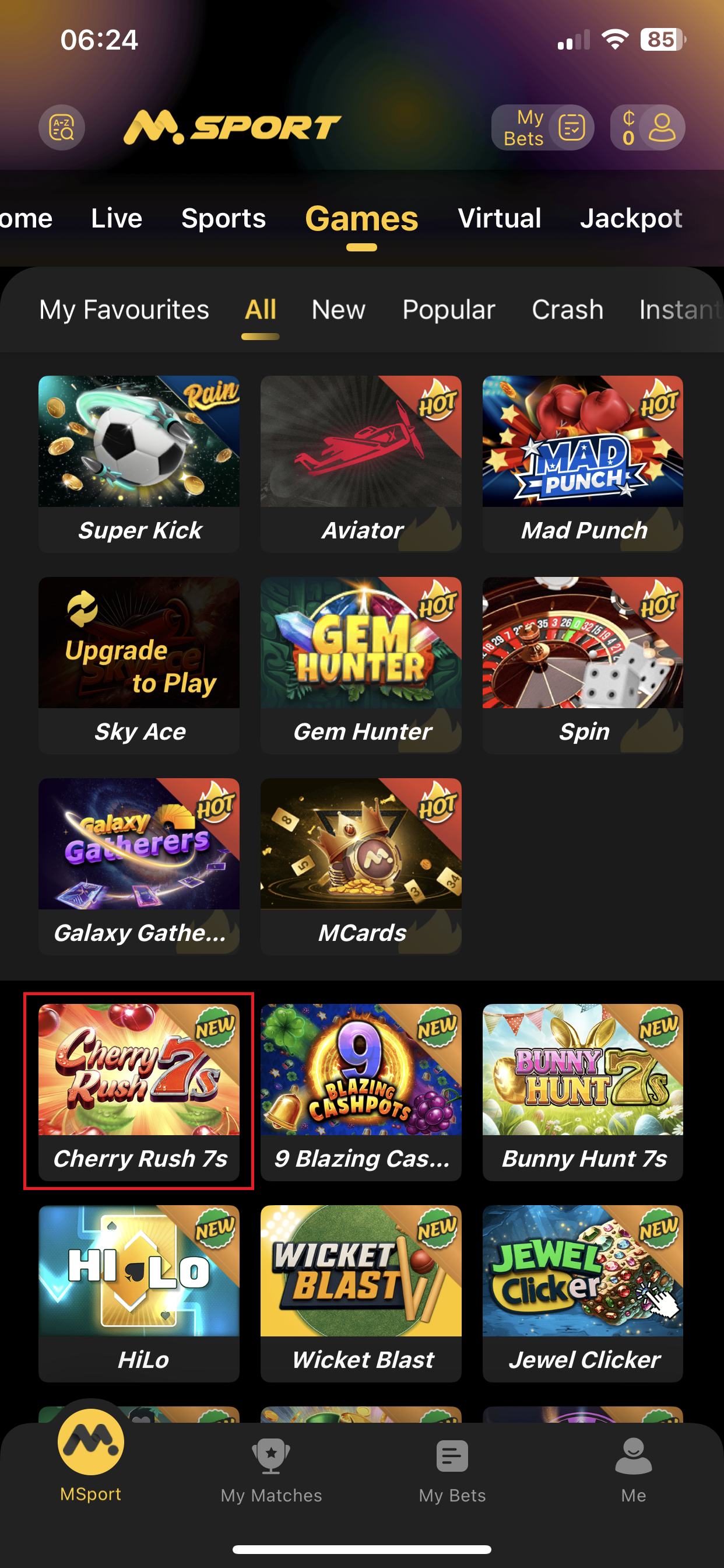Go to the Virtual tab
This screenshot has width=724, height=1568.
[499, 219]
